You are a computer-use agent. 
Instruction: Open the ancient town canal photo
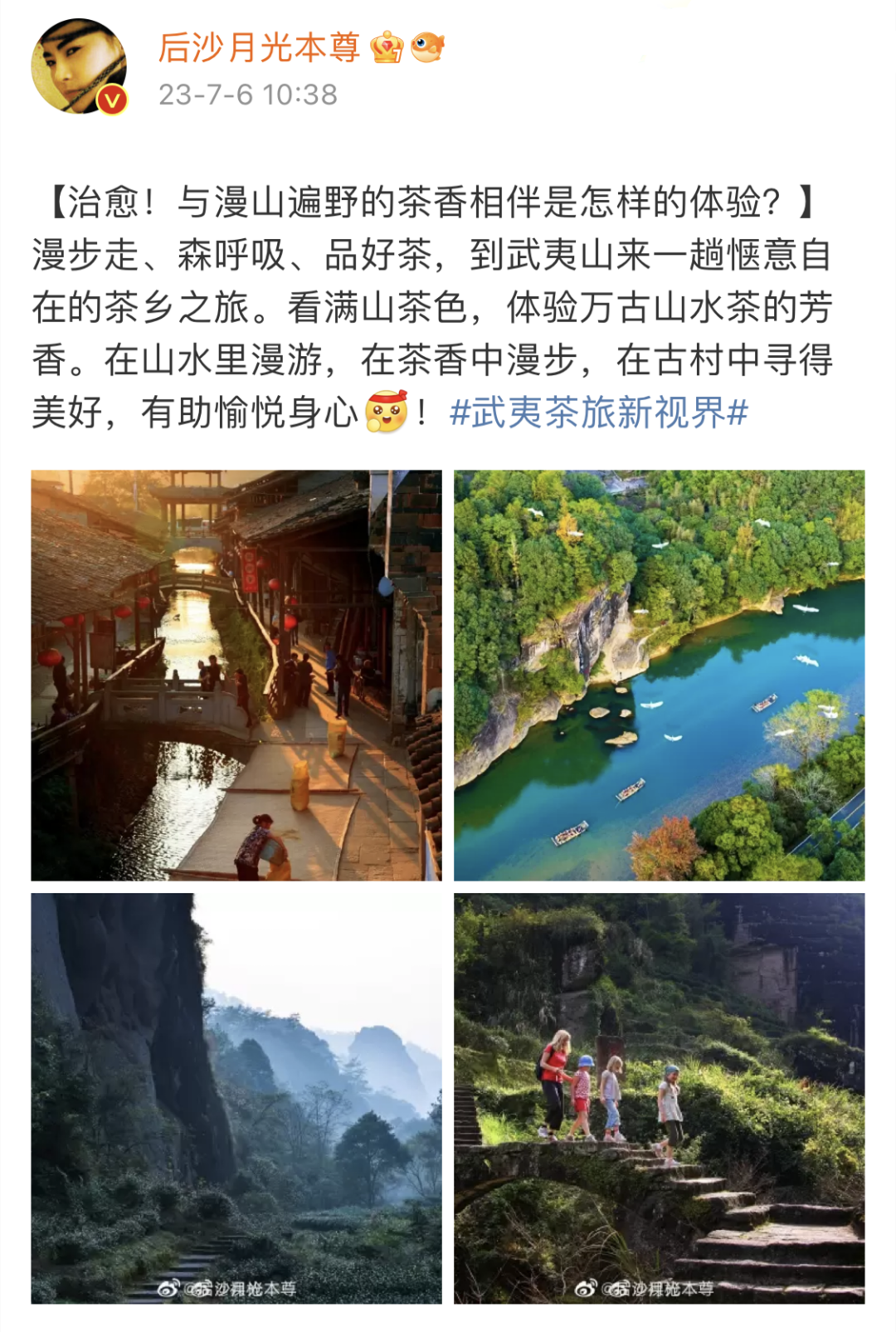coord(236,675)
